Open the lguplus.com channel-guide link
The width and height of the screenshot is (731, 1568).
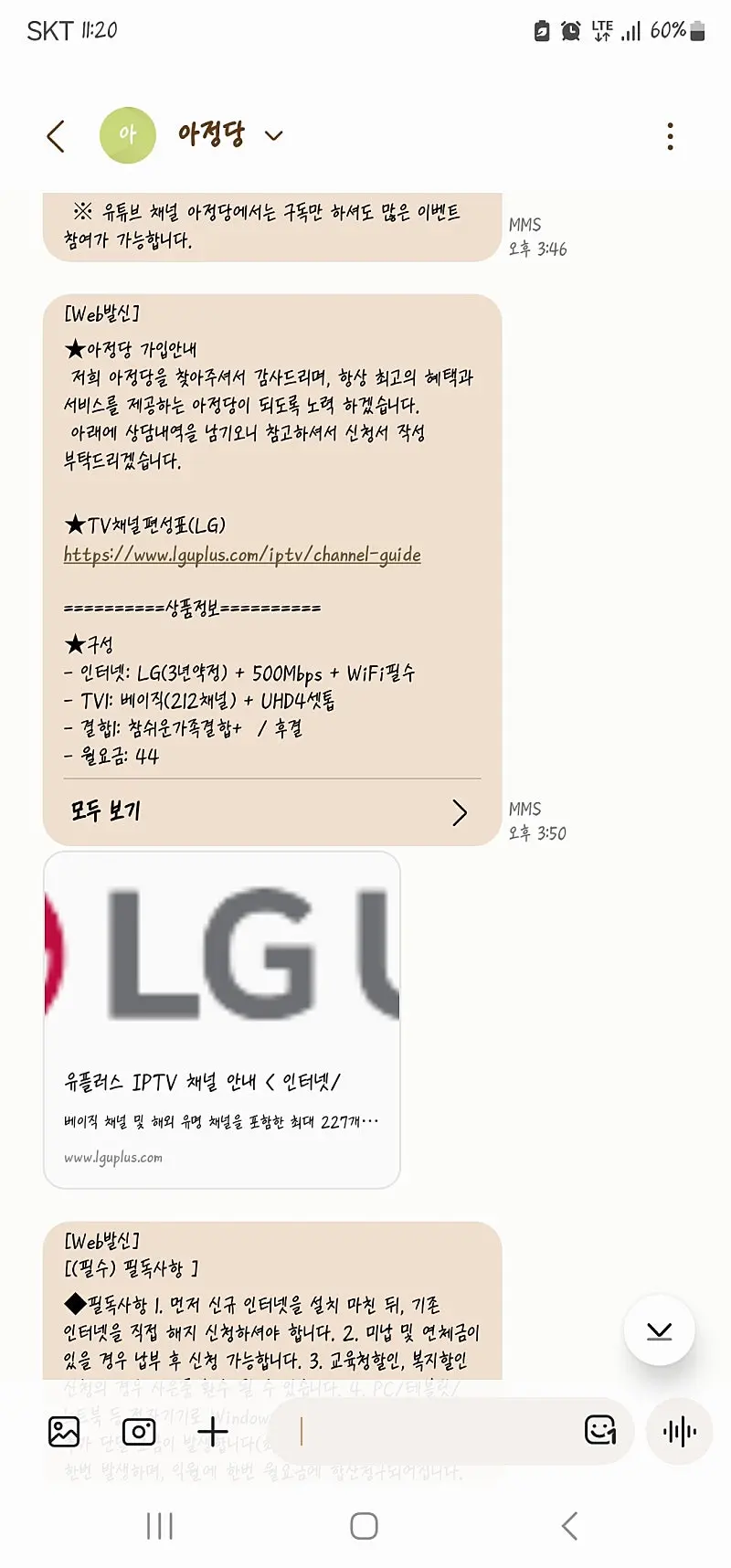[x=242, y=555]
